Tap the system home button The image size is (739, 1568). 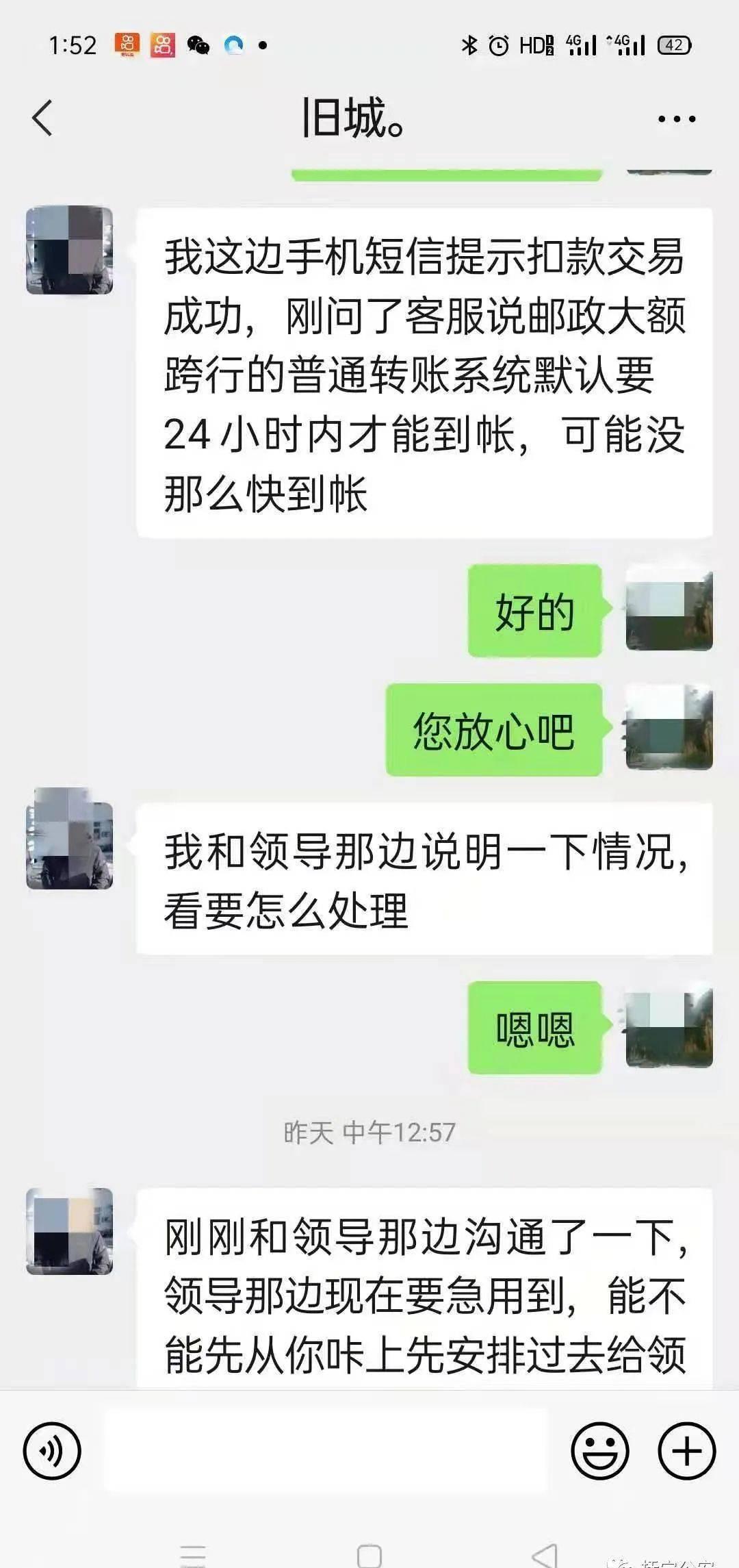(369, 1556)
